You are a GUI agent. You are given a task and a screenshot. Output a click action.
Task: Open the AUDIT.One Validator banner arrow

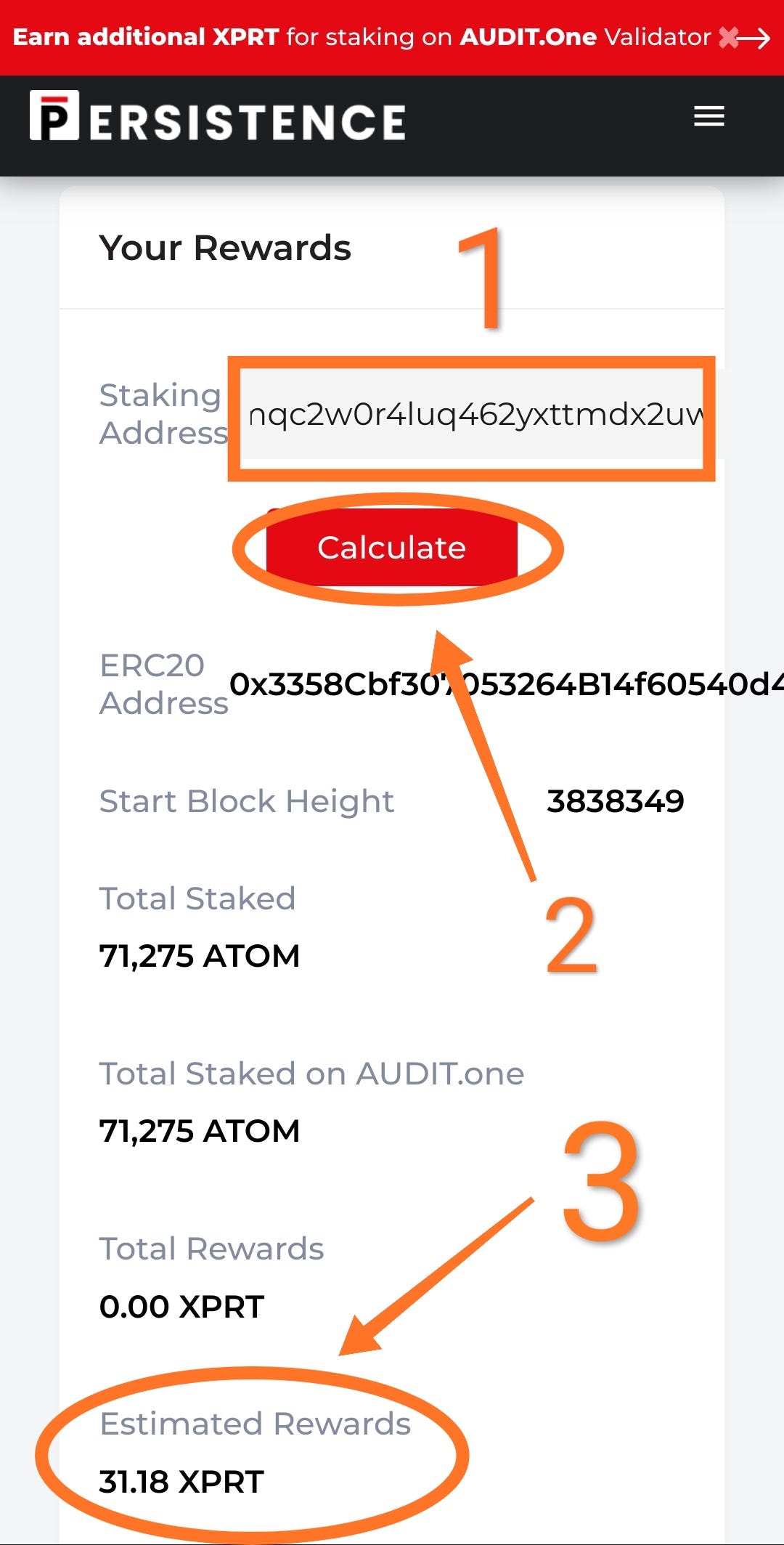(x=755, y=38)
